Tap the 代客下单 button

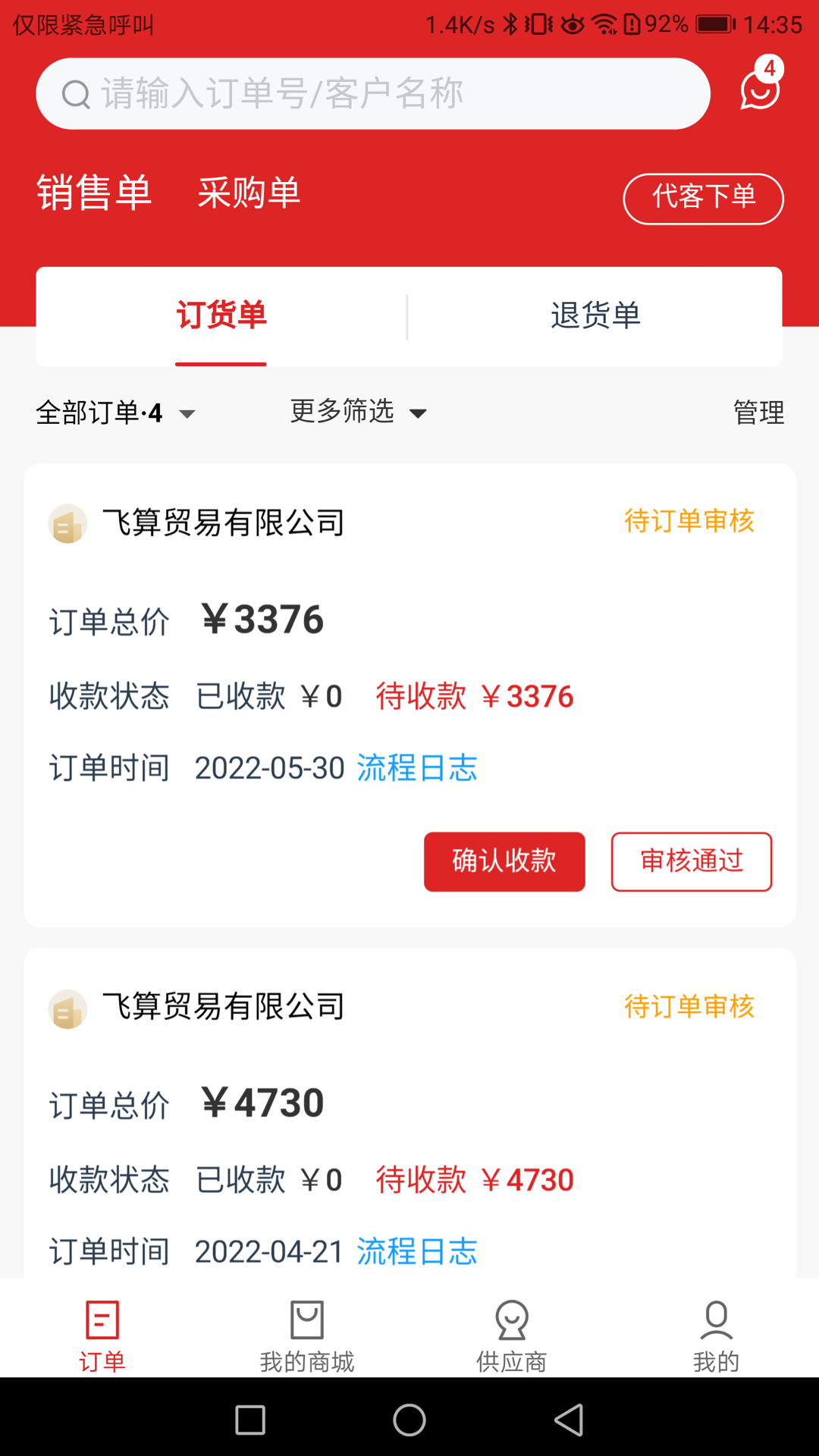point(703,199)
